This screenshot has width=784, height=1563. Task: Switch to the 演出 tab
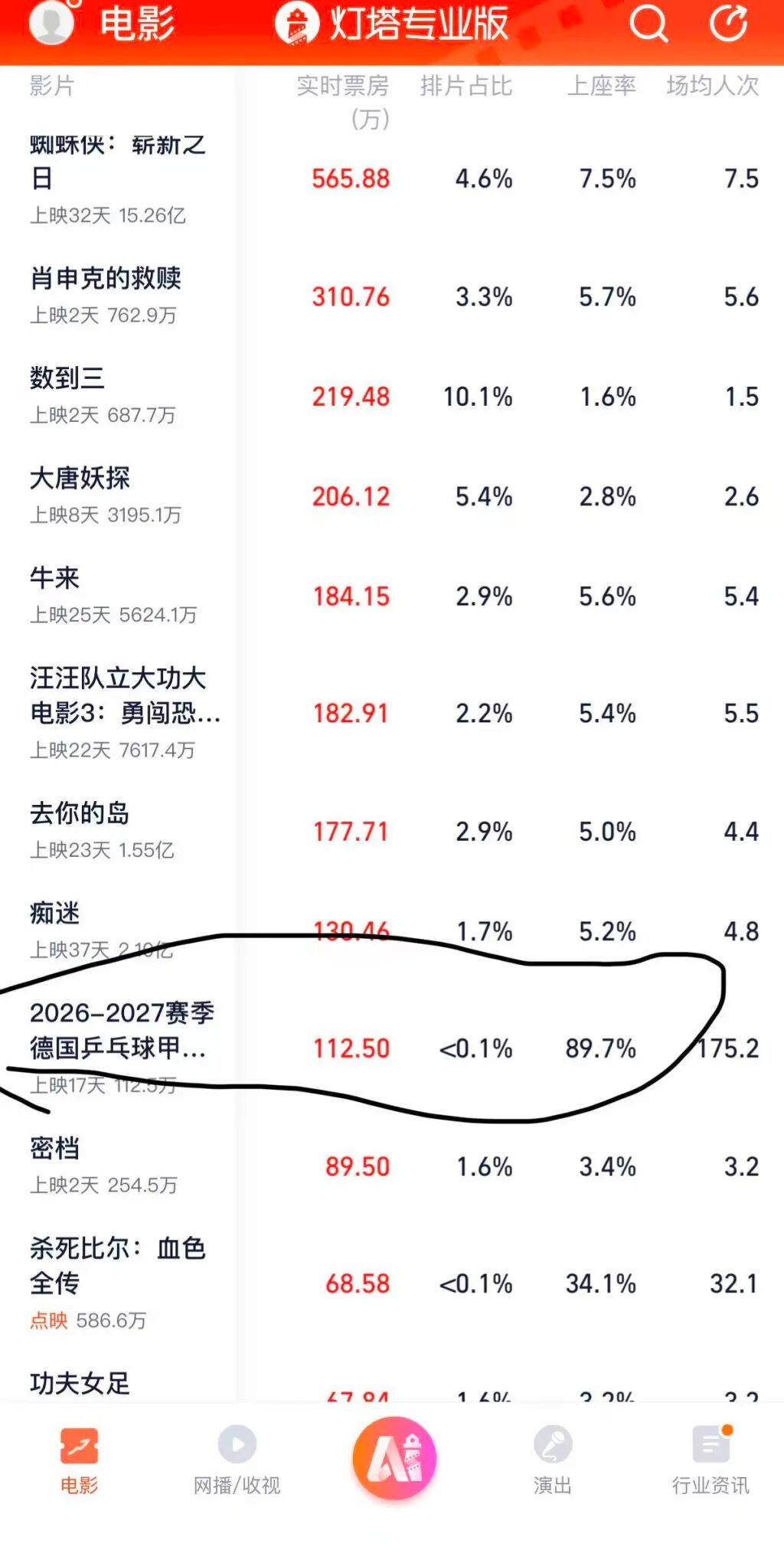553,1460
